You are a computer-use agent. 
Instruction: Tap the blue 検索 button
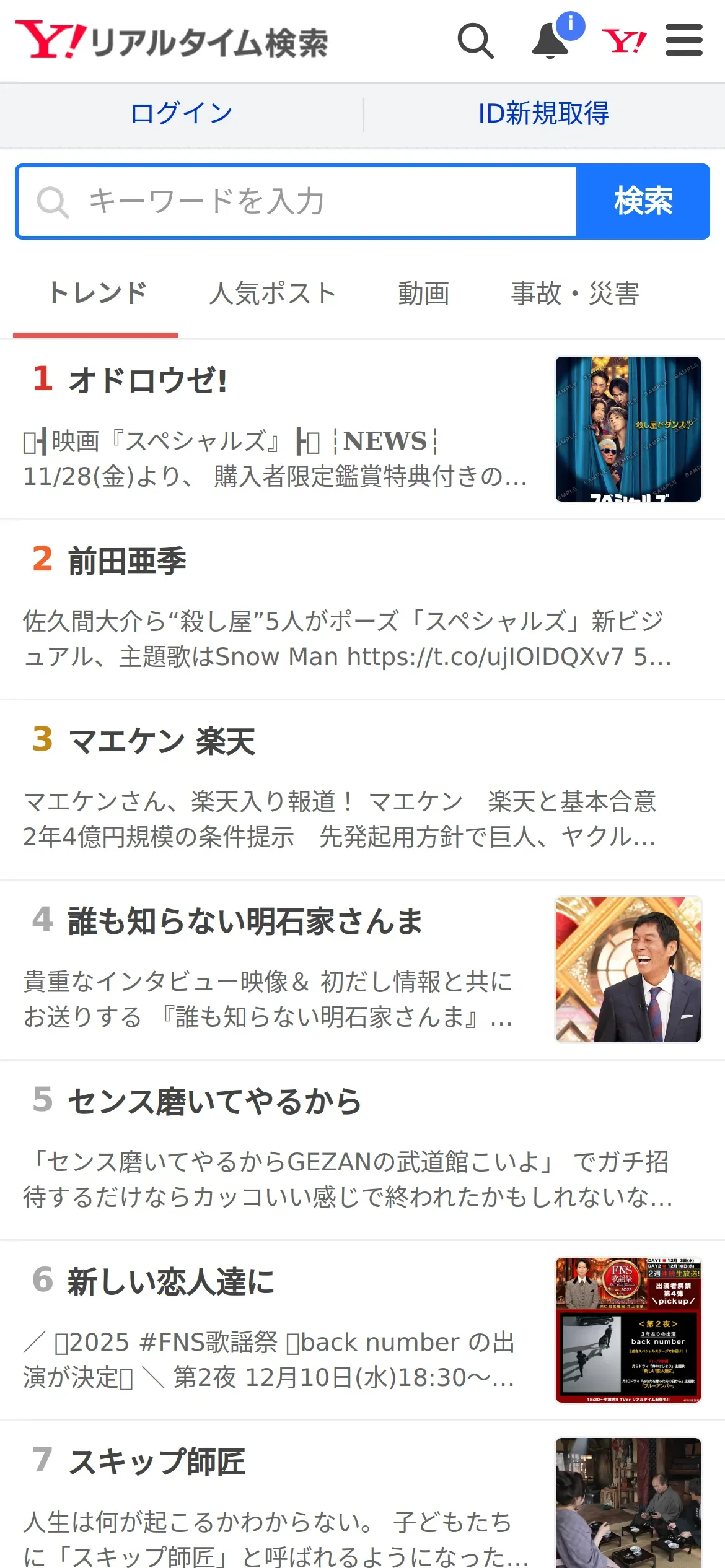click(643, 202)
